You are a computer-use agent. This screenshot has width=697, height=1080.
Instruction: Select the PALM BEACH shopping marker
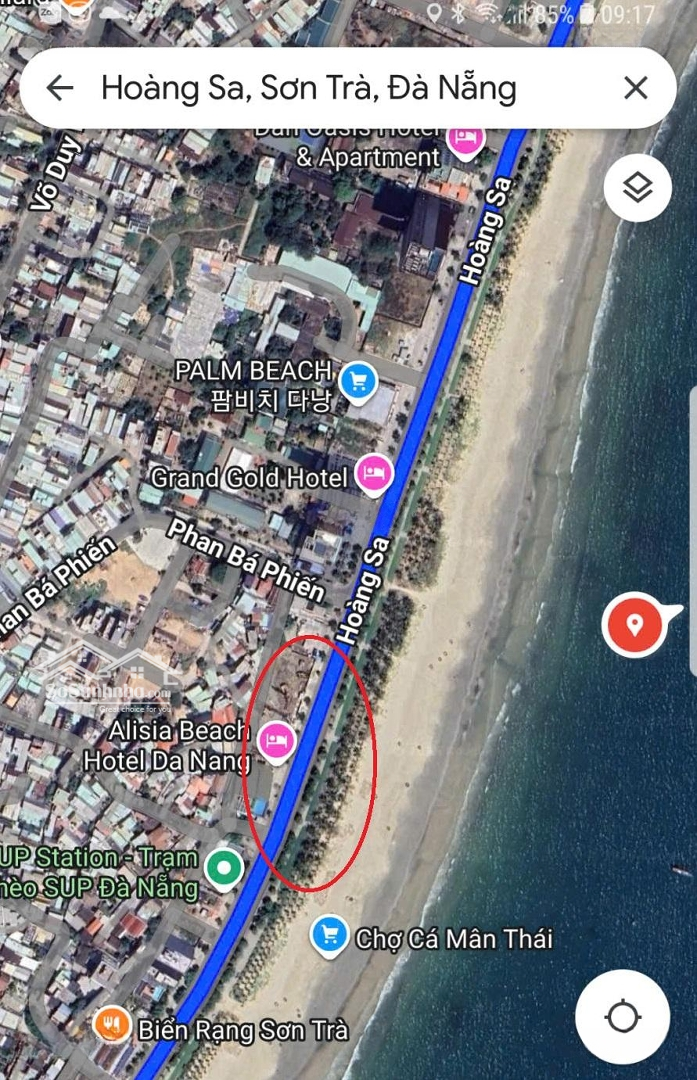pyautogui.click(x=357, y=381)
